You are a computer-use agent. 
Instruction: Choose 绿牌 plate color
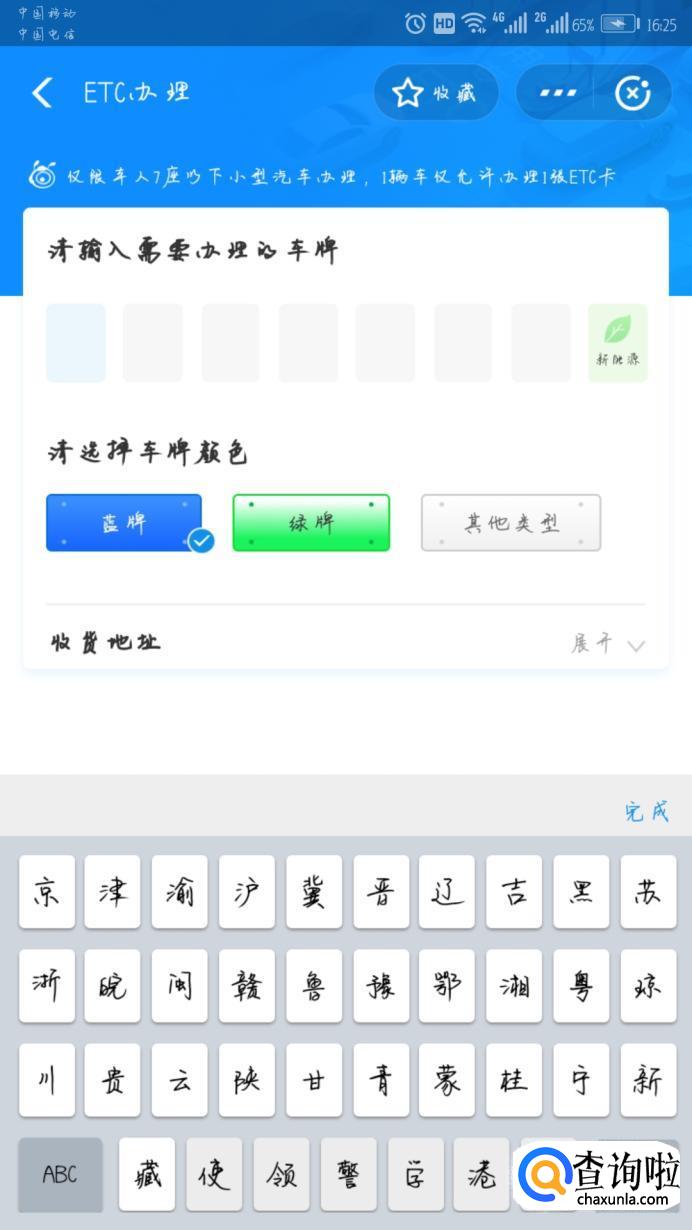(311, 523)
